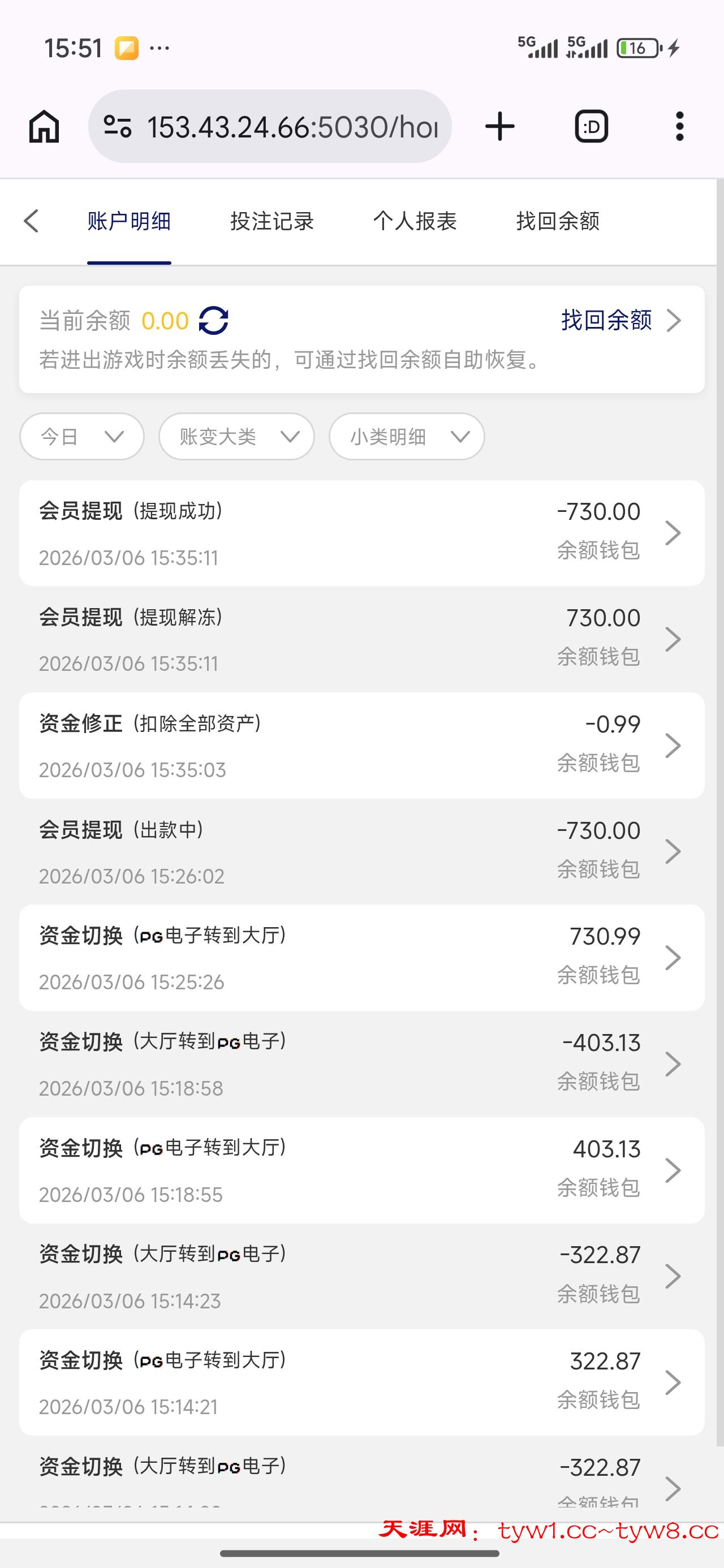Open the -403.13 transfer record
This screenshot has width=724, height=1568.
click(361, 1064)
